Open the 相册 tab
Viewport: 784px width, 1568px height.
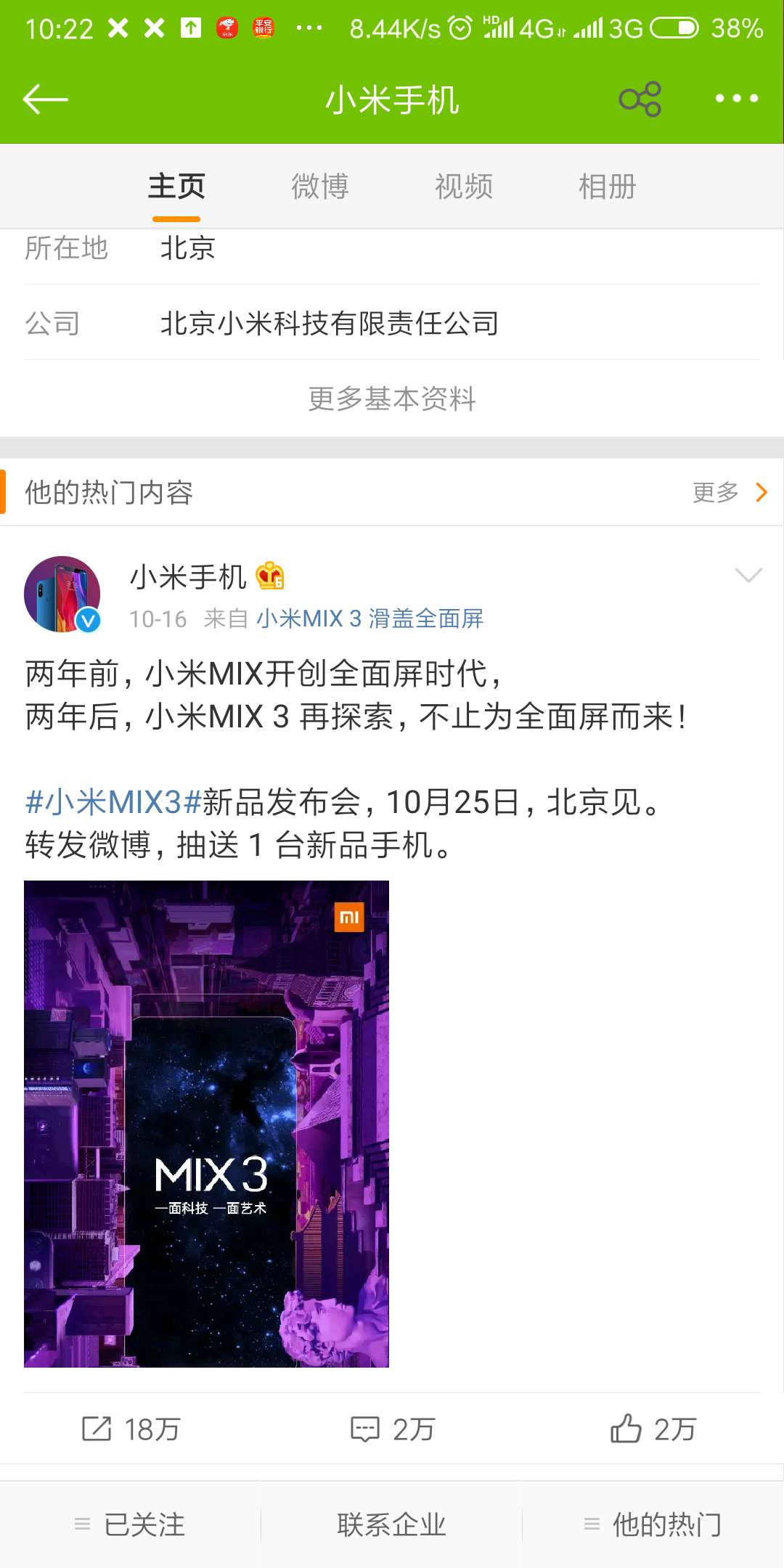[x=608, y=187]
